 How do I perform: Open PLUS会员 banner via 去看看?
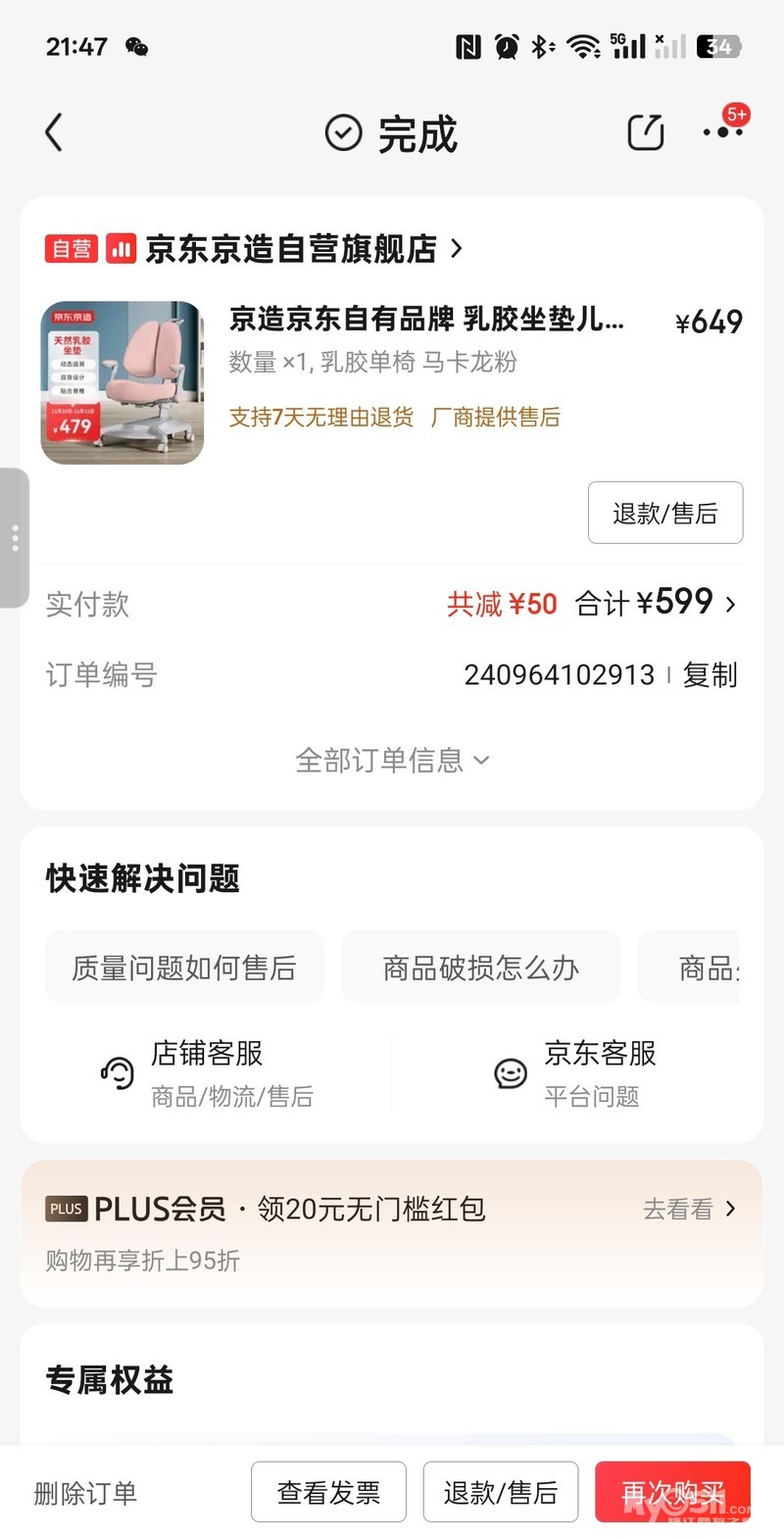pyautogui.click(x=688, y=1209)
